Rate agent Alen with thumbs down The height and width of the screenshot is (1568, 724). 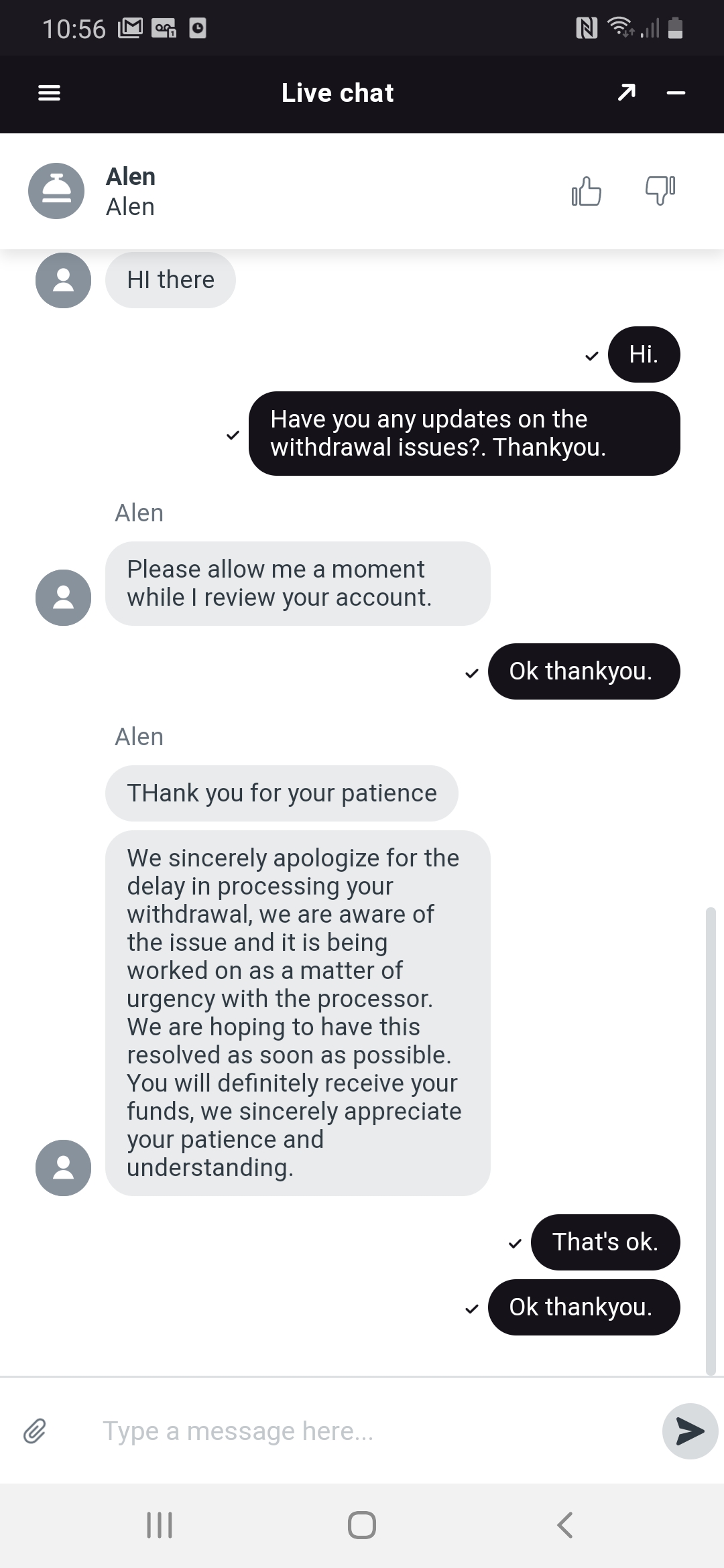pyautogui.click(x=660, y=191)
